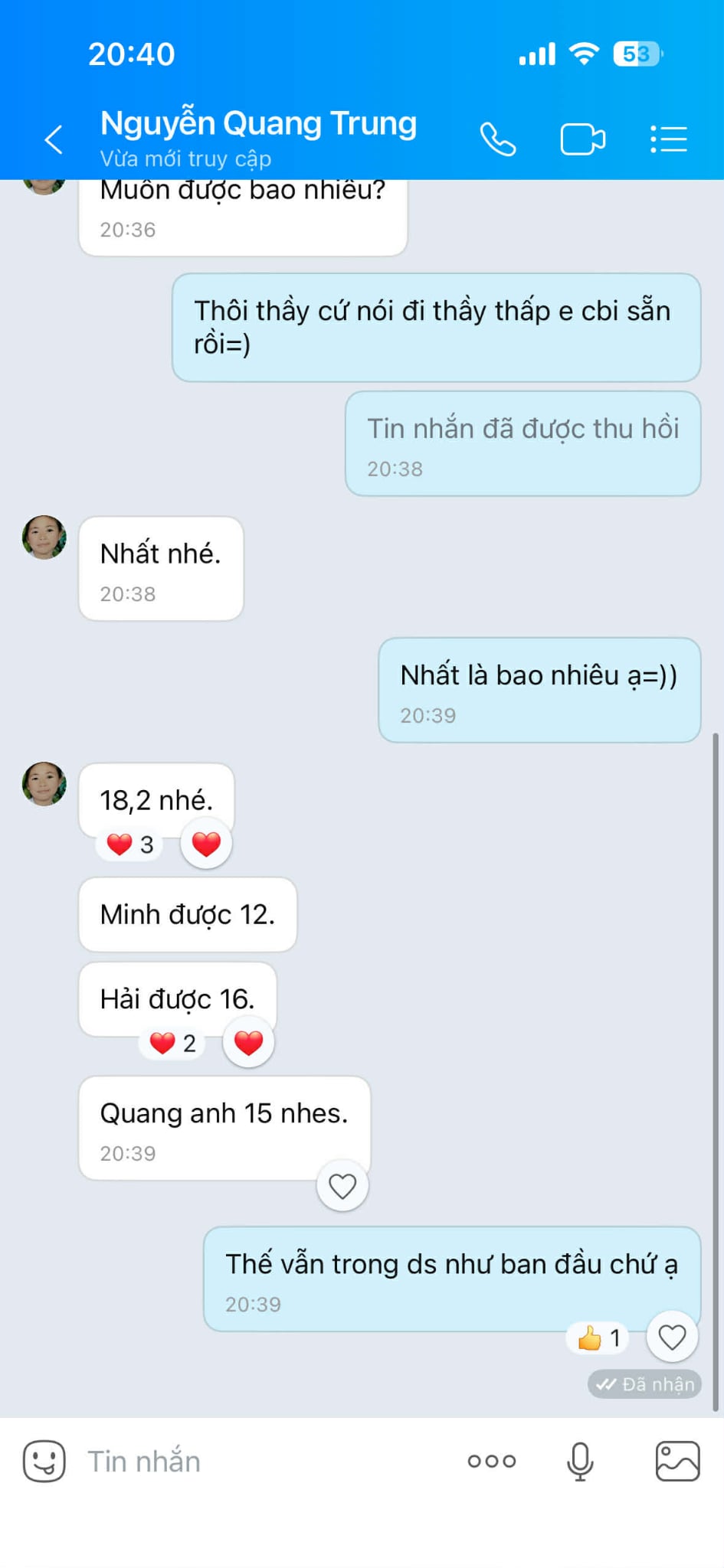
Task: Heart the "Quang anh 15 nhes." message
Action: click(342, 1186)
